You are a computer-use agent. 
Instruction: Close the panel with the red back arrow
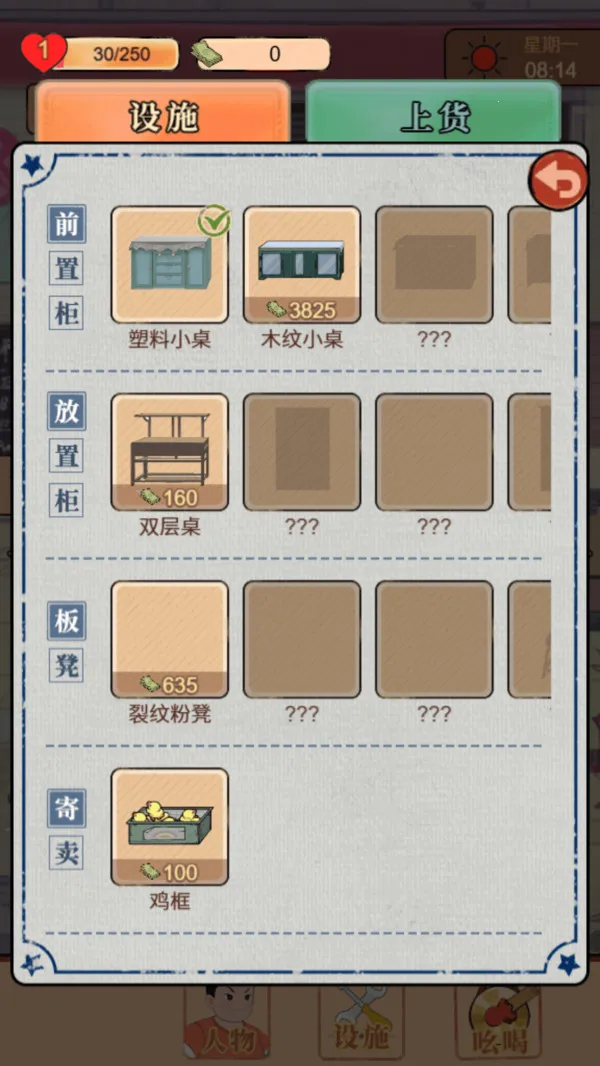point(557,182)
